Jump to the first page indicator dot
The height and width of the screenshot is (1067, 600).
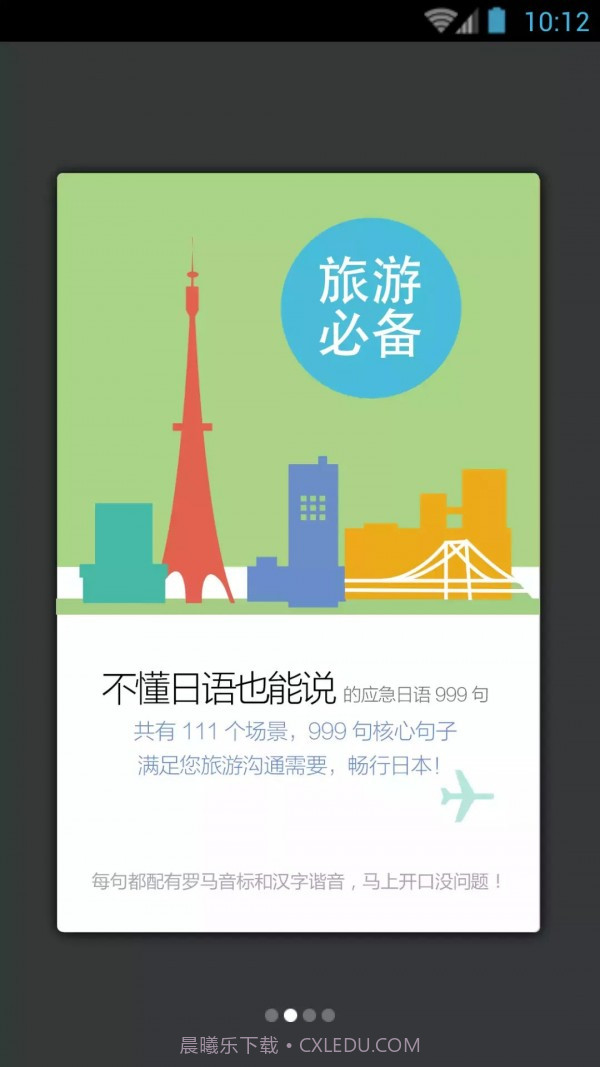coord(271,1015)
